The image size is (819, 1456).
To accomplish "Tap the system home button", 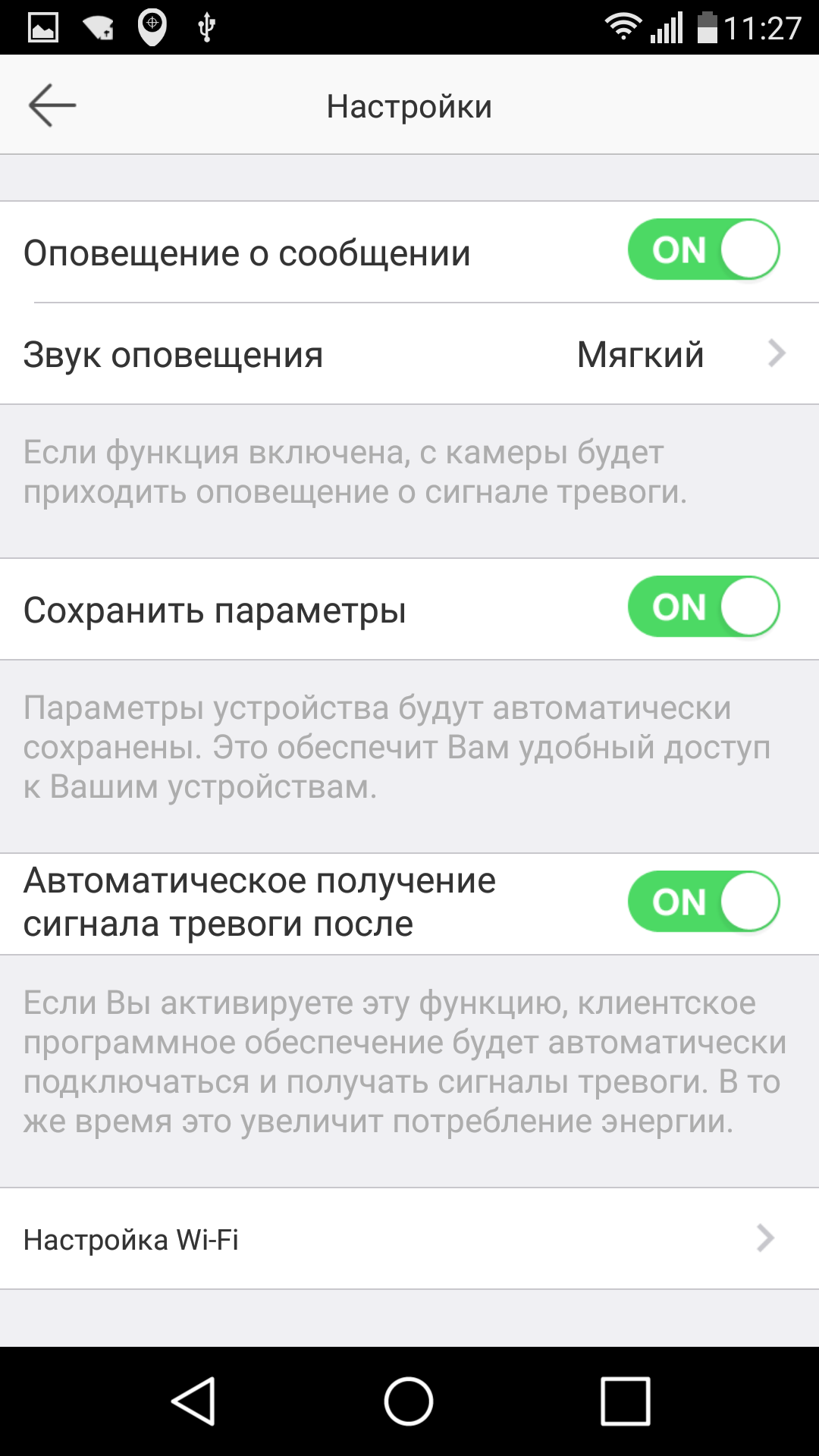I will click(x=409, y=1401).
